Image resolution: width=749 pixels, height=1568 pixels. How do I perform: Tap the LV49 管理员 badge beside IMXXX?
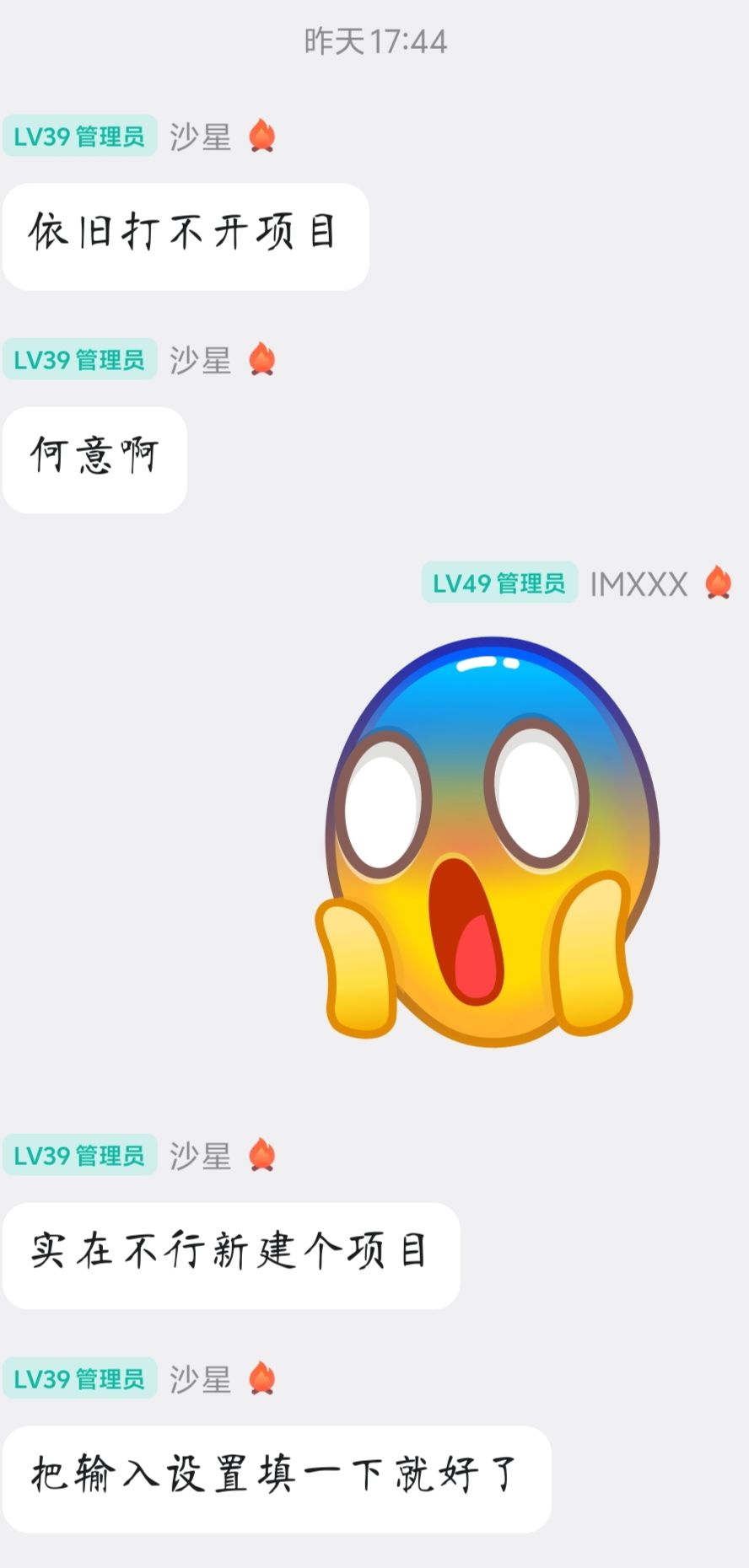[x=498, y=582]
